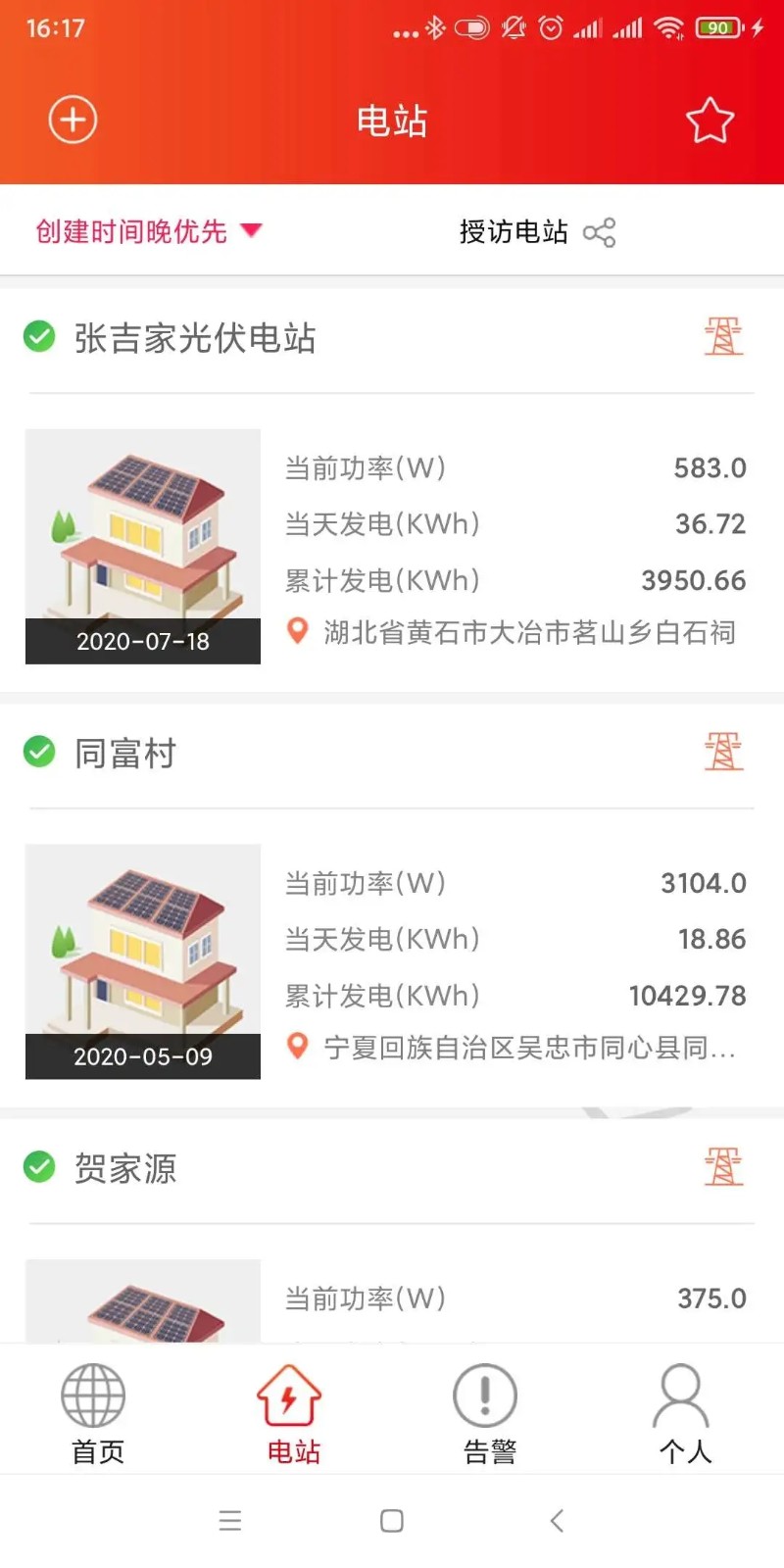Tap the share icon next to 授访电站
The width and height of the screenshot is (784, 1568).
coord(602,232)
